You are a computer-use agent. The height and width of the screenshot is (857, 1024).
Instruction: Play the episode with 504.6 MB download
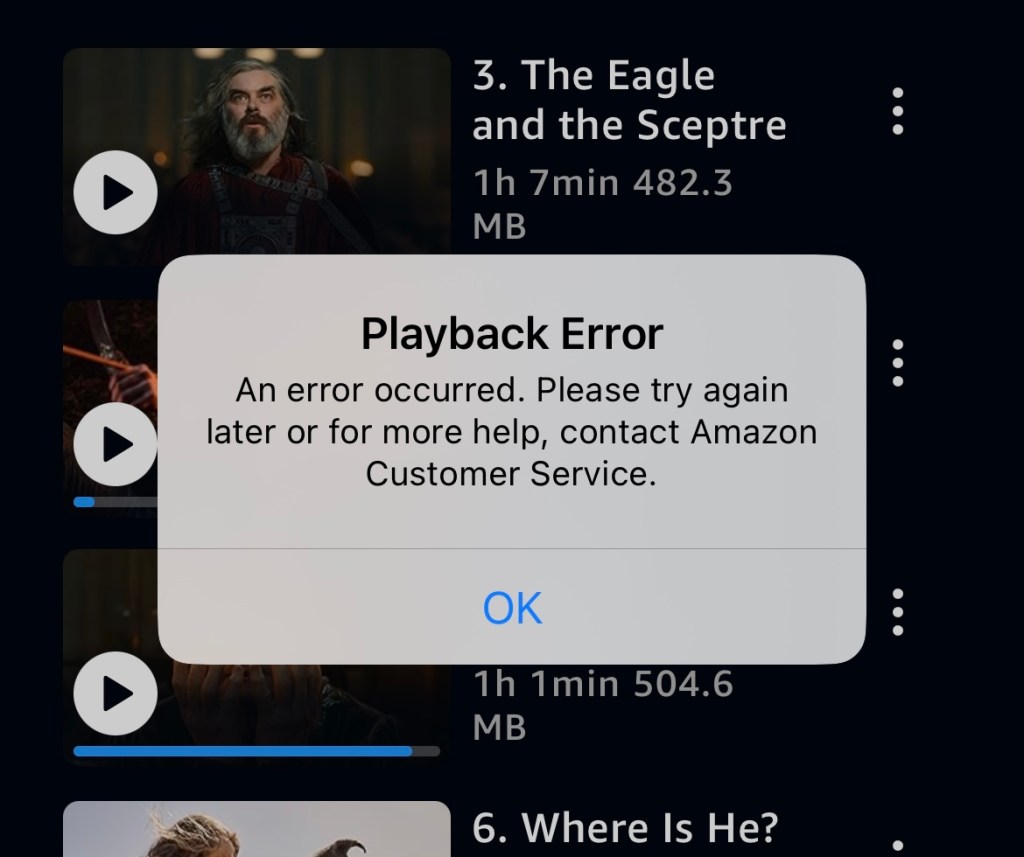116,692
